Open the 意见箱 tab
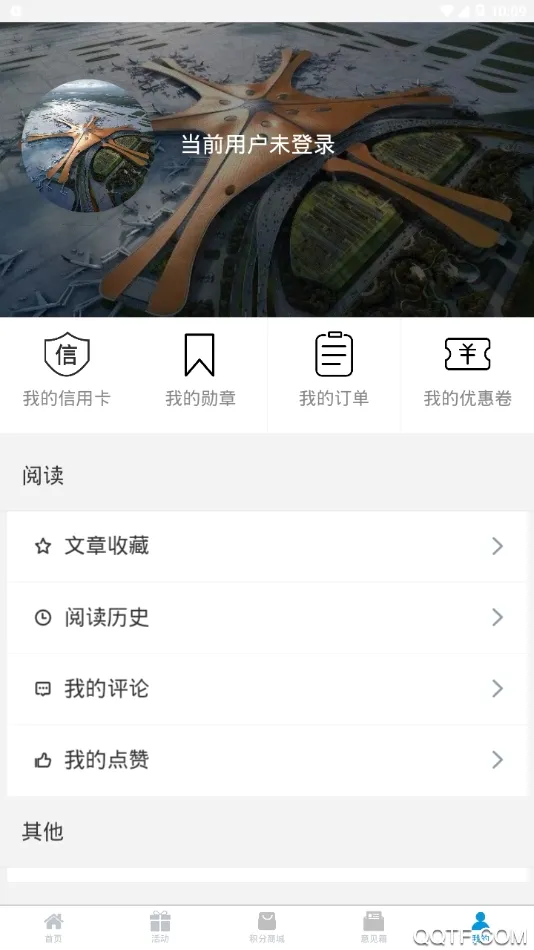 click(373, 928)
